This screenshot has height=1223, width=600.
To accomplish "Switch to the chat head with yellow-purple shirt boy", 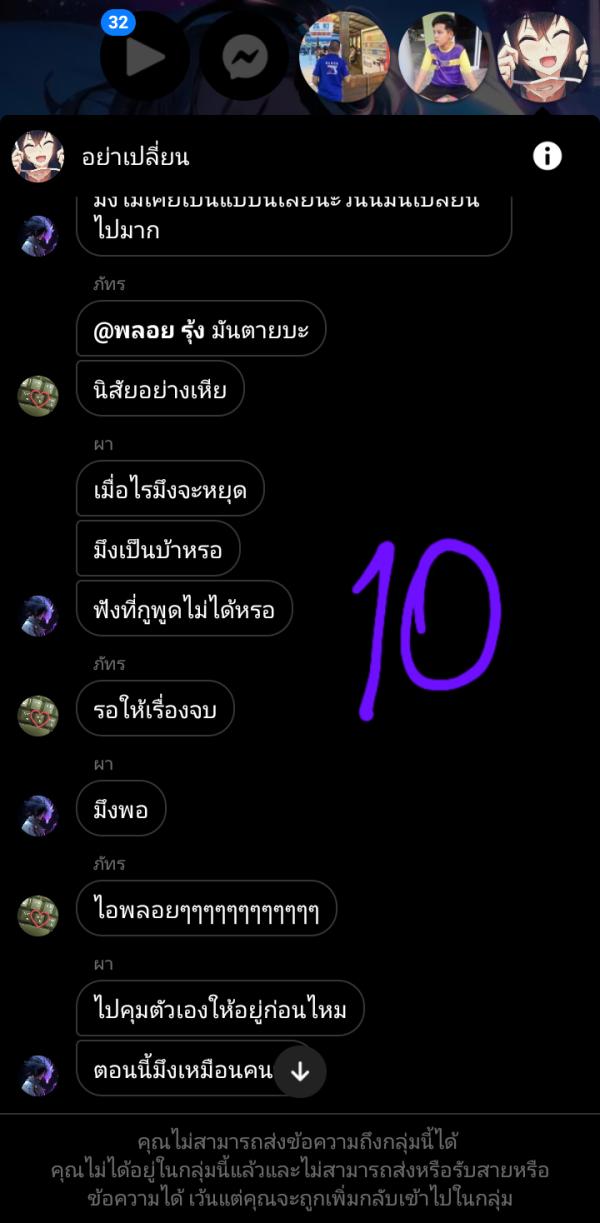I will click(443, 57).
